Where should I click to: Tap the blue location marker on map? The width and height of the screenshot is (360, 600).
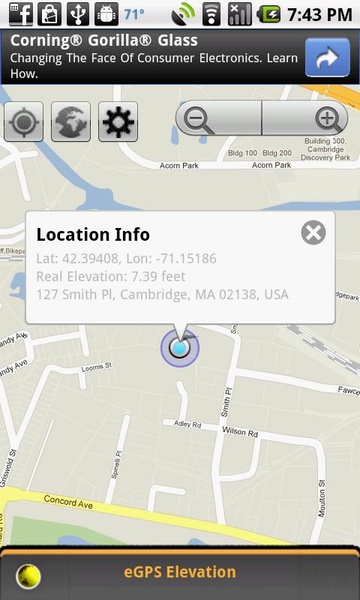[x=179, y=348]
